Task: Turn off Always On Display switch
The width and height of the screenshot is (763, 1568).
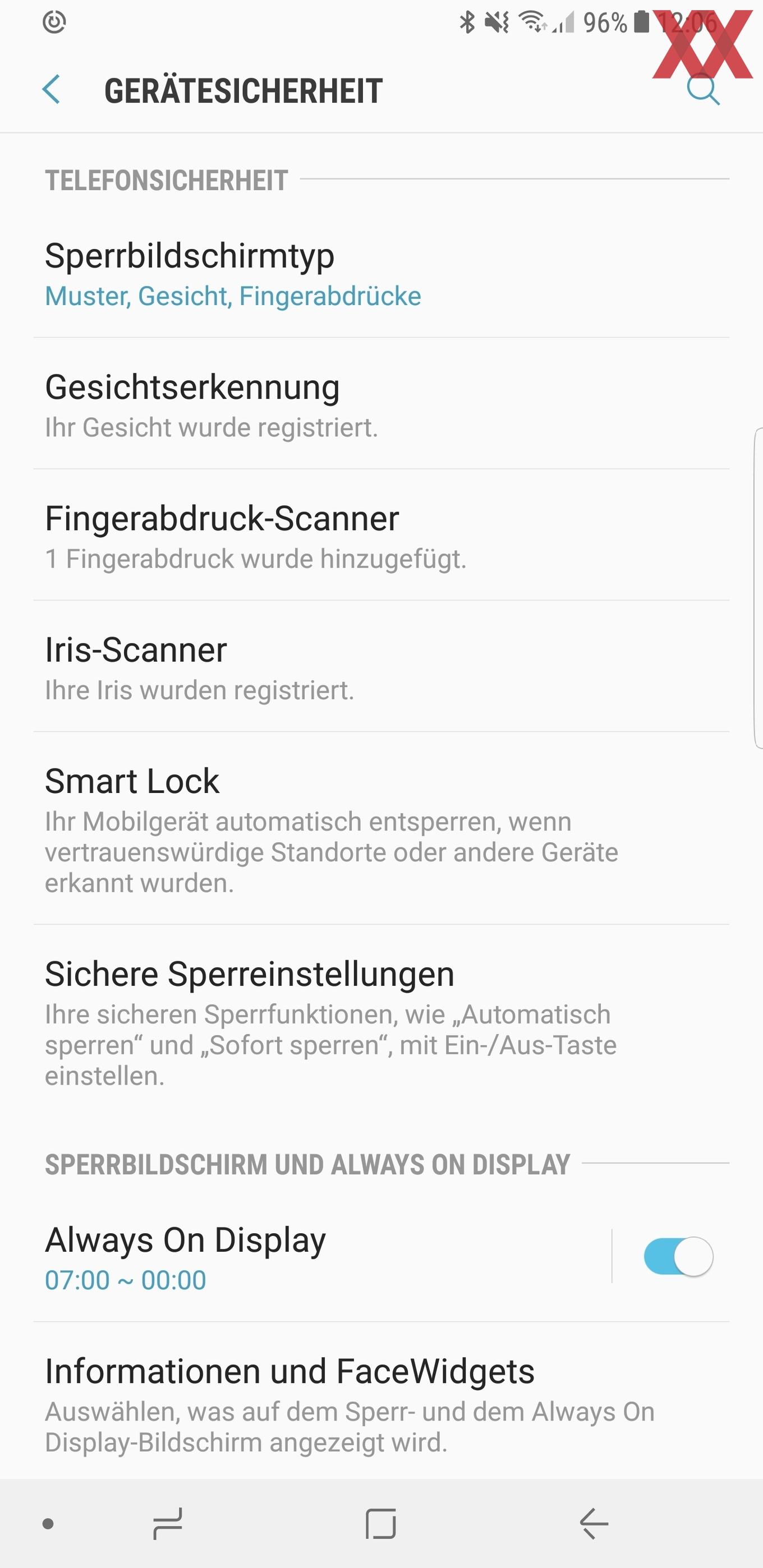Action: click(678, 1256)
